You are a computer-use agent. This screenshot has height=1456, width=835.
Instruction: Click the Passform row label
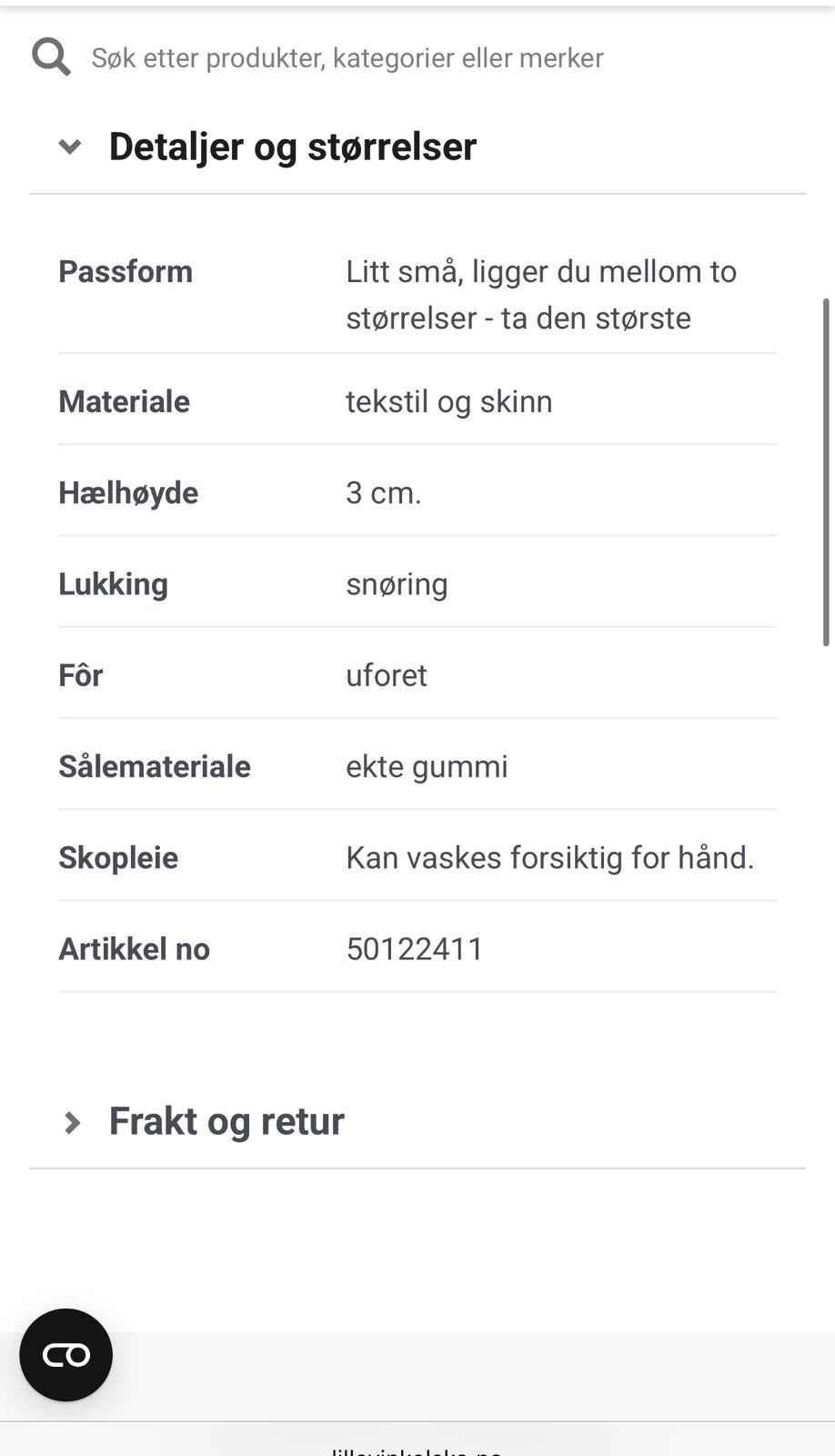(126, 271)
